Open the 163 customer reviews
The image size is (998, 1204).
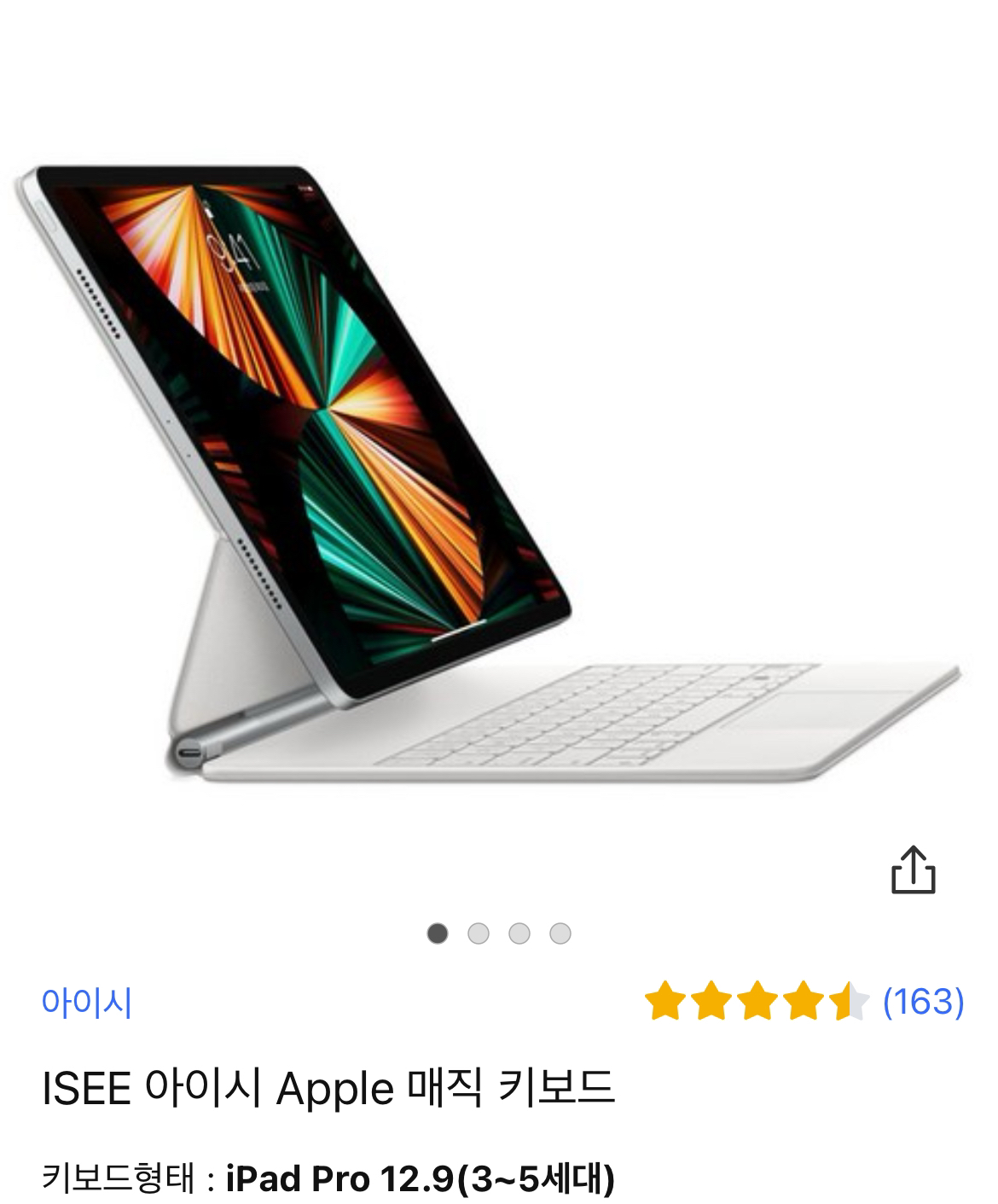923,1001
